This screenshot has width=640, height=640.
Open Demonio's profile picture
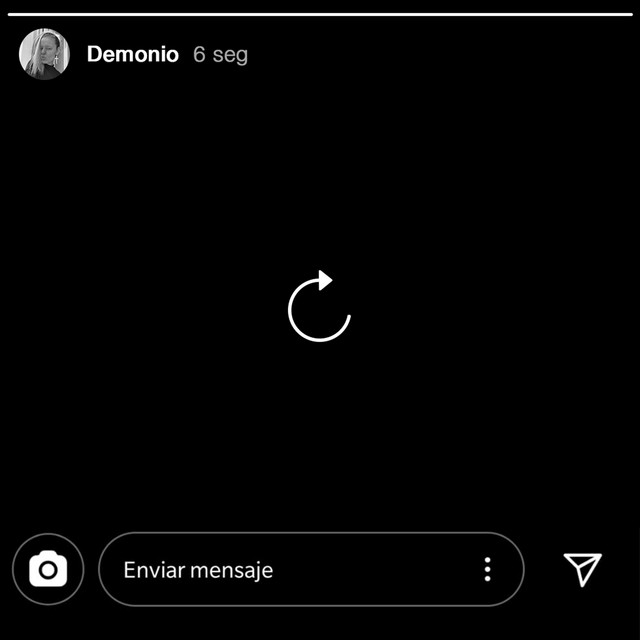point(44,54)
